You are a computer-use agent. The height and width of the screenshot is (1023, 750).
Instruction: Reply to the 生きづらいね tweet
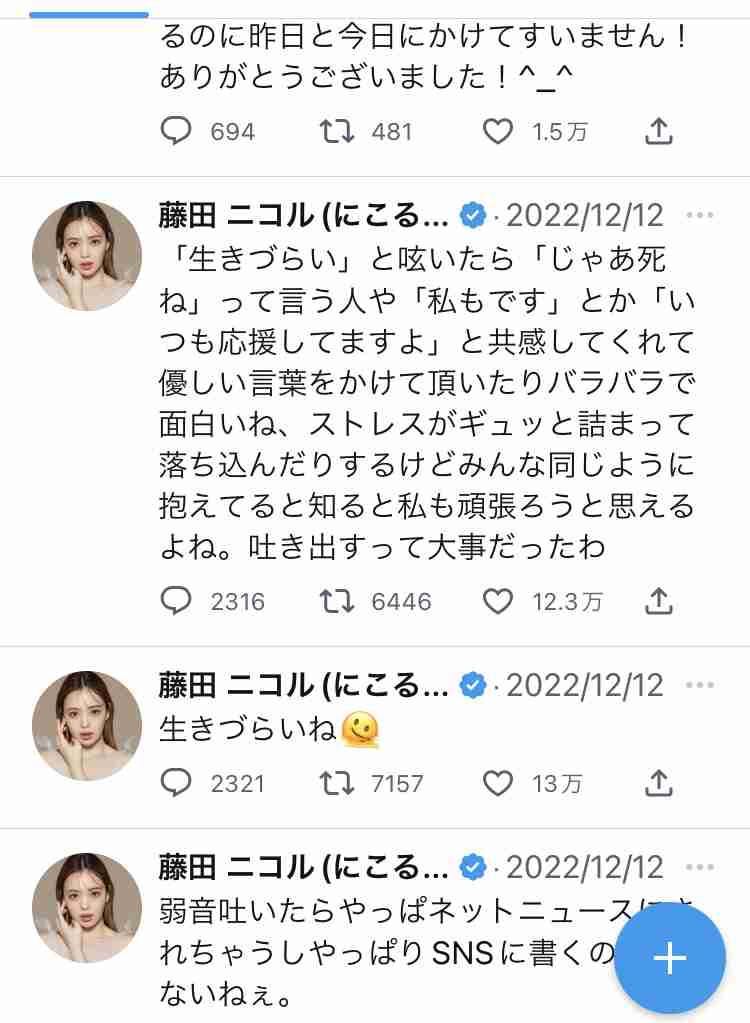click(176, 783)
